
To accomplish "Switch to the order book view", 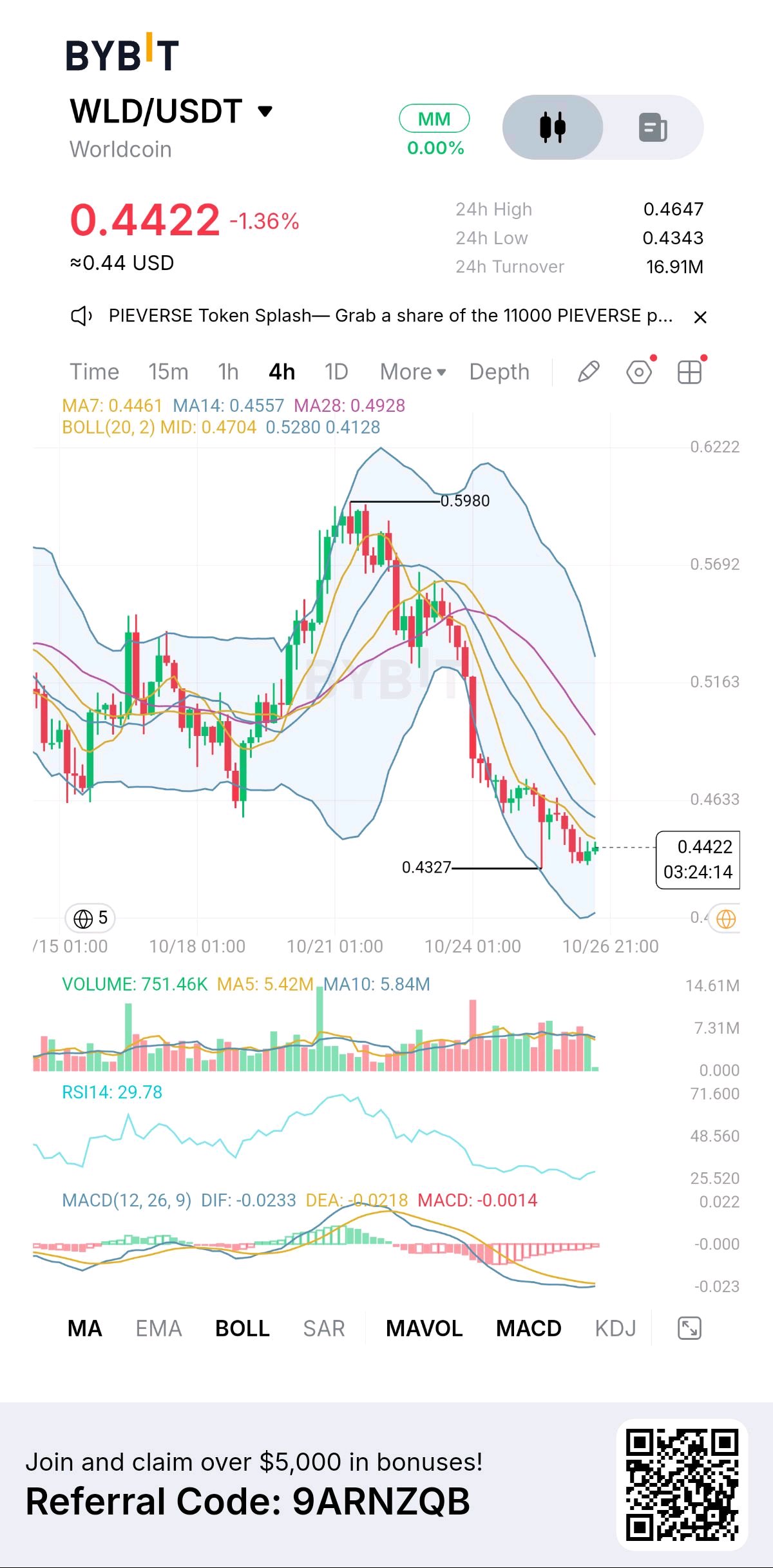I will (x=653, y=127).
